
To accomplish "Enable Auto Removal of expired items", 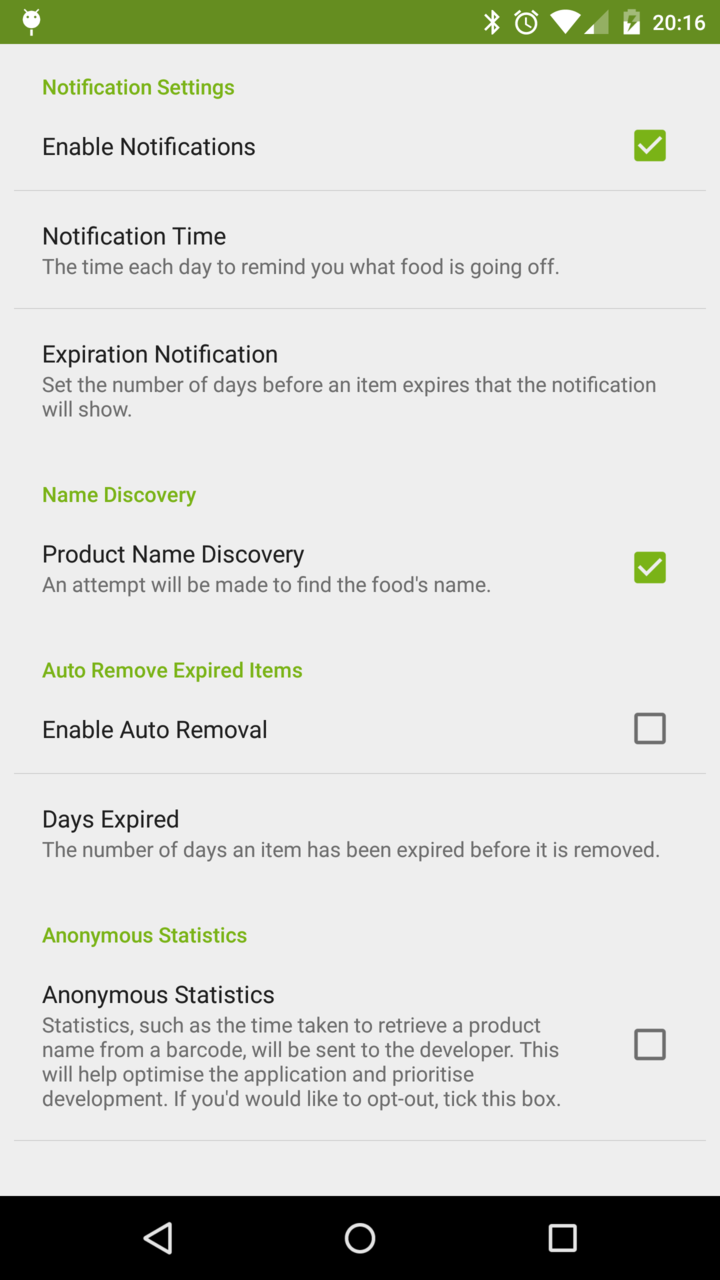I will tap(649, 728).
